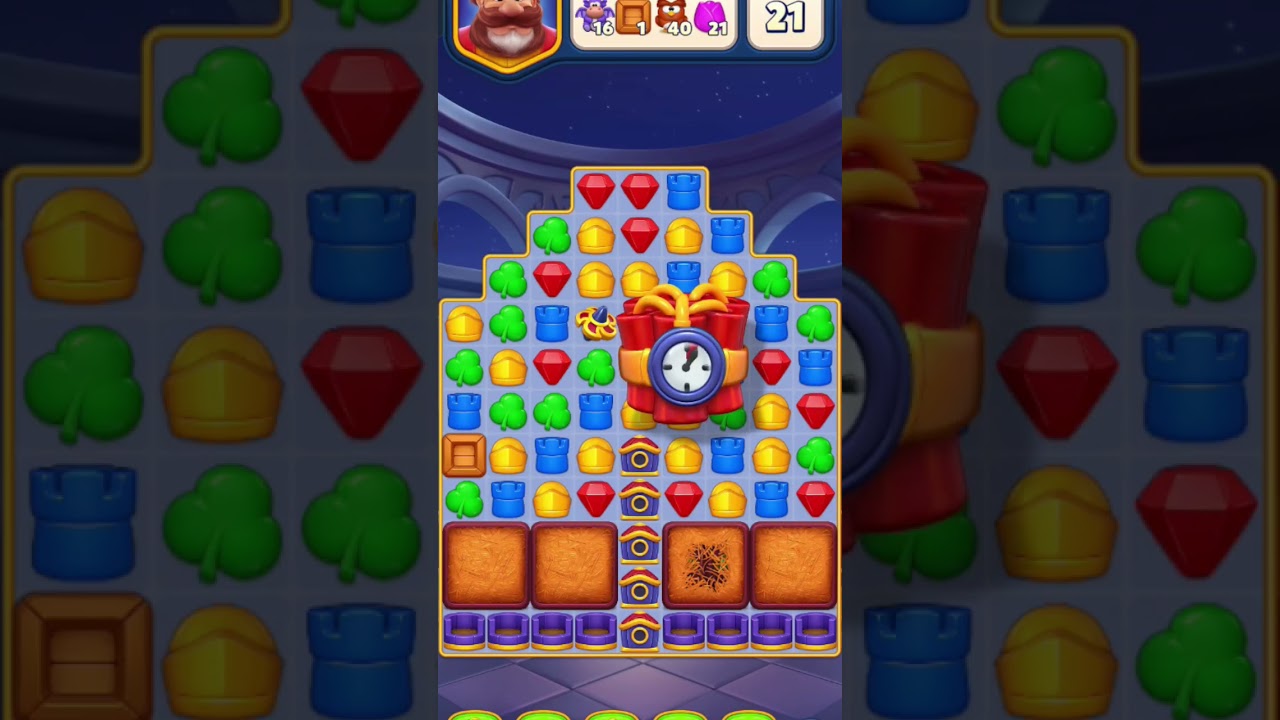Viewport: 1280px width, 720px height.
Task: Tap the jester hat power-up piece
Action: (594, 322)
